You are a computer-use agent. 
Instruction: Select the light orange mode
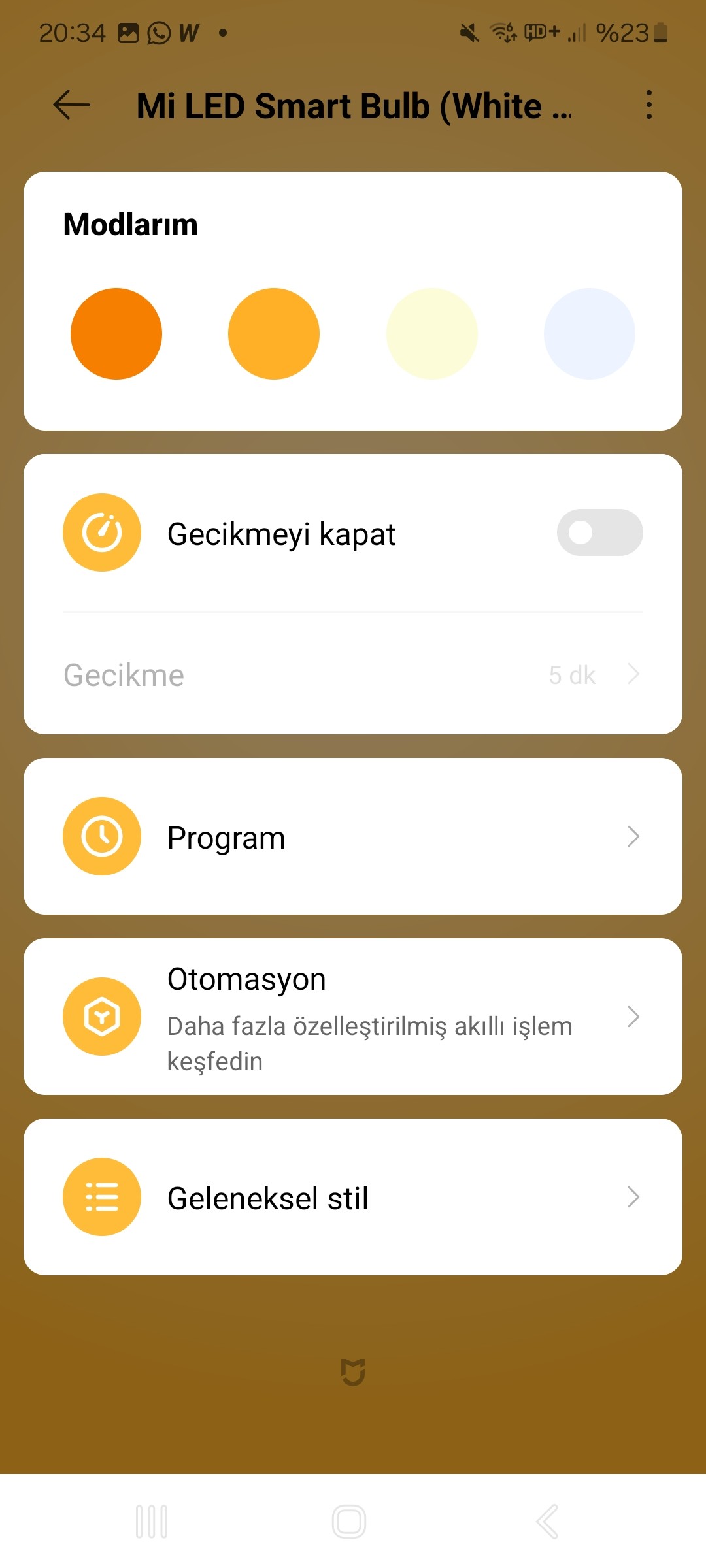pos(274,334)
